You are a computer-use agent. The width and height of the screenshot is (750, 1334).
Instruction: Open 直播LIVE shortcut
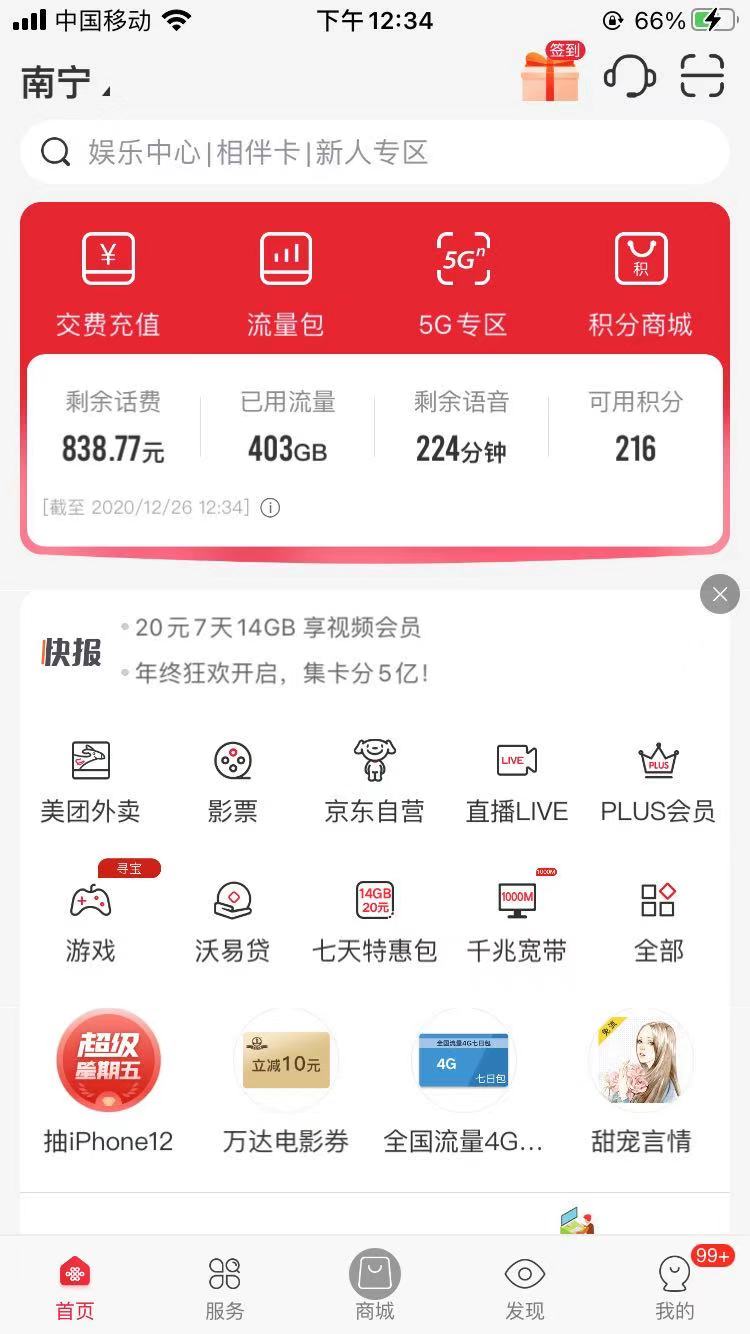tap(516, 782)
